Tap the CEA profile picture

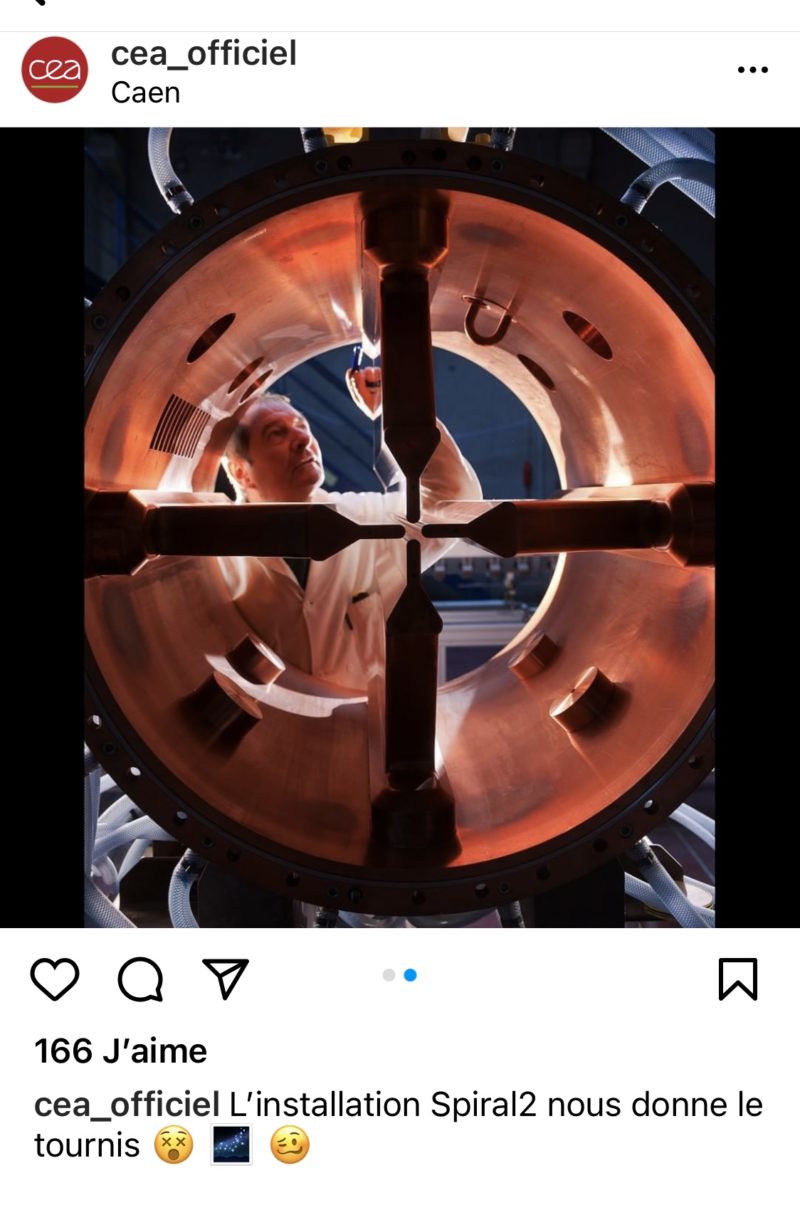point(55,70)
